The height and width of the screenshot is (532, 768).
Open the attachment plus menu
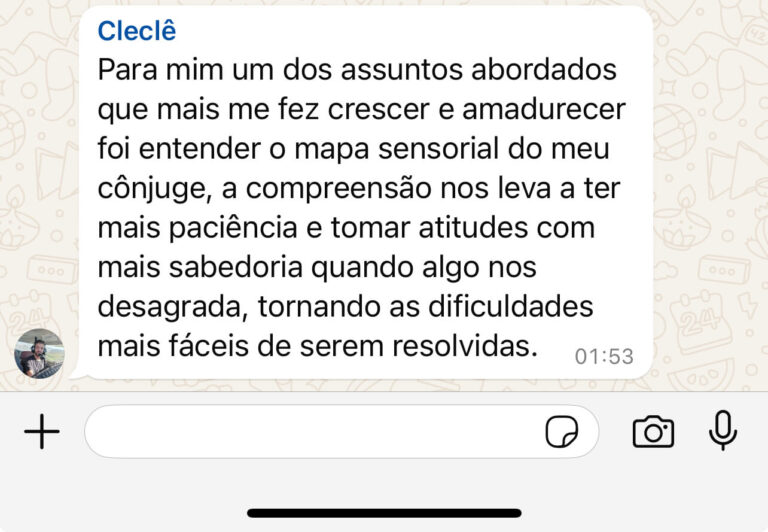(41, 432)
